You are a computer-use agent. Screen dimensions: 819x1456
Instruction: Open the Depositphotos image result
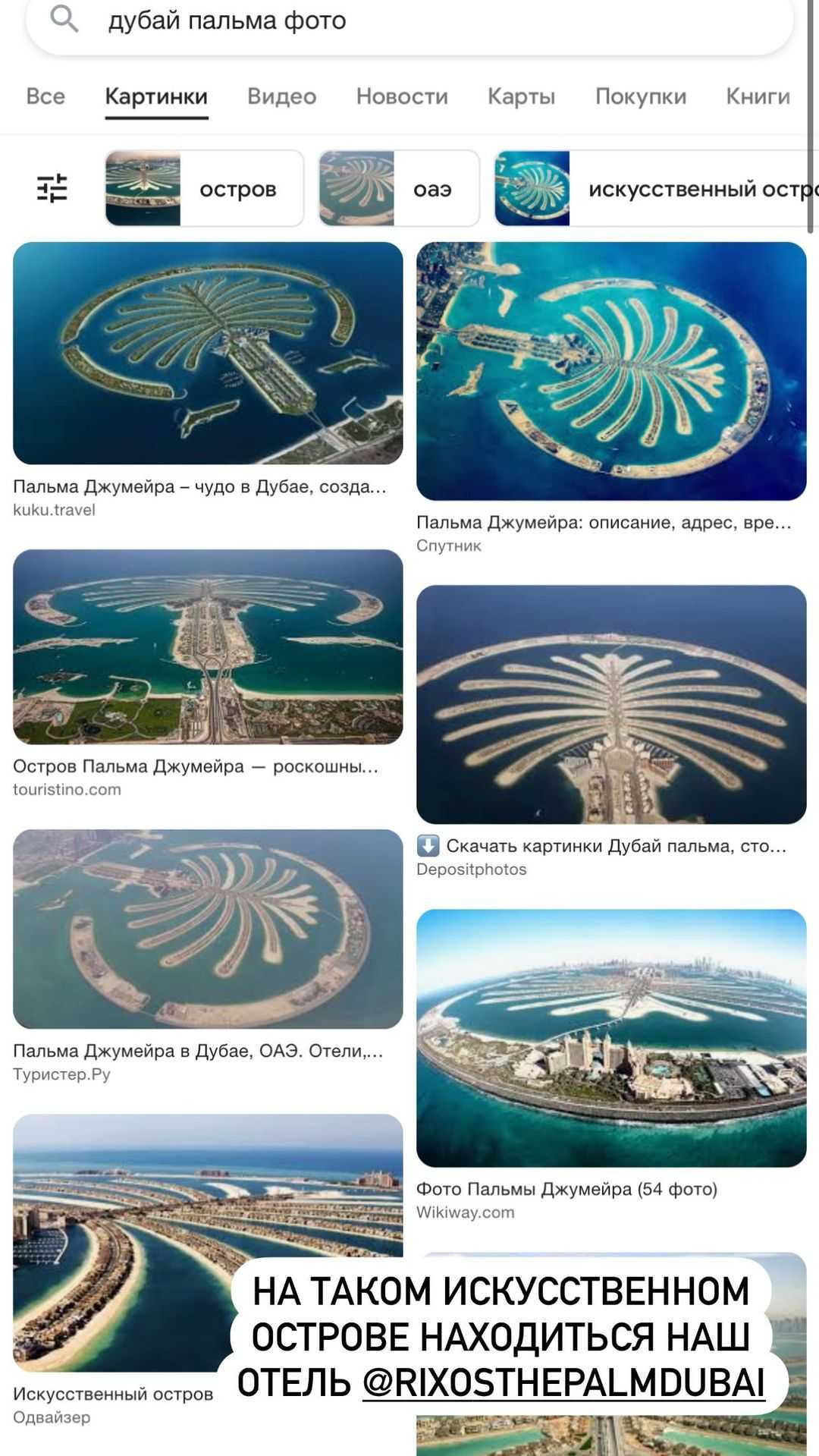tap(611, 704)
